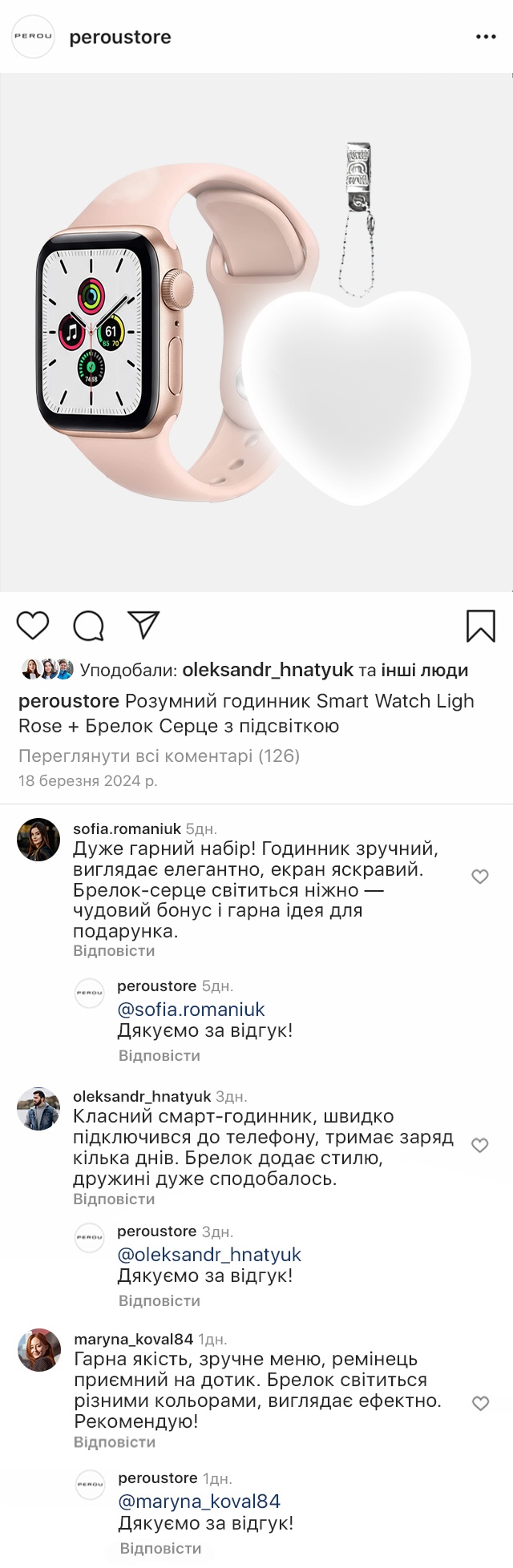The height and width of the screenshot is (1568, 513).
Task: Reply to sofia.romaniuk's comment
Action: 114,951
